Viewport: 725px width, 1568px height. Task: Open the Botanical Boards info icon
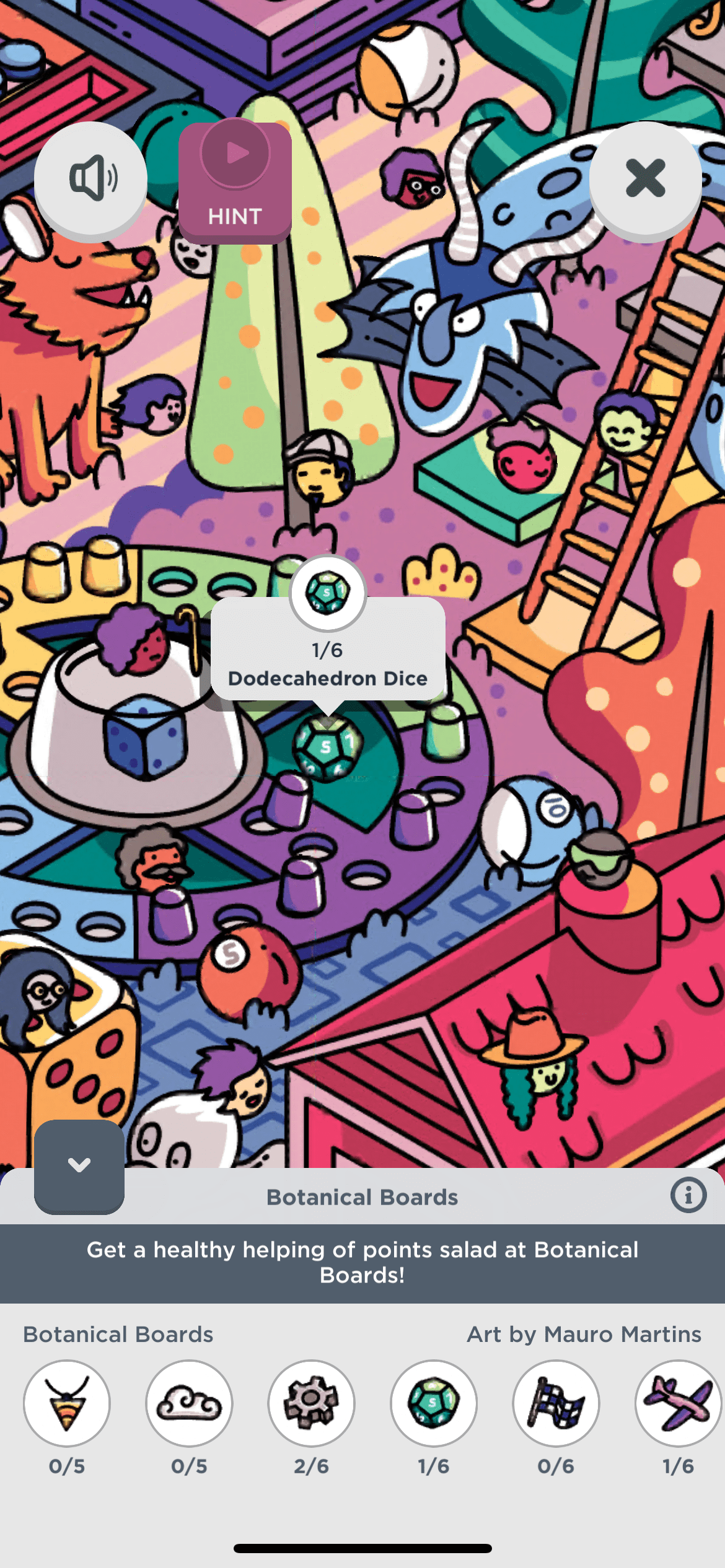point(688,1195)
